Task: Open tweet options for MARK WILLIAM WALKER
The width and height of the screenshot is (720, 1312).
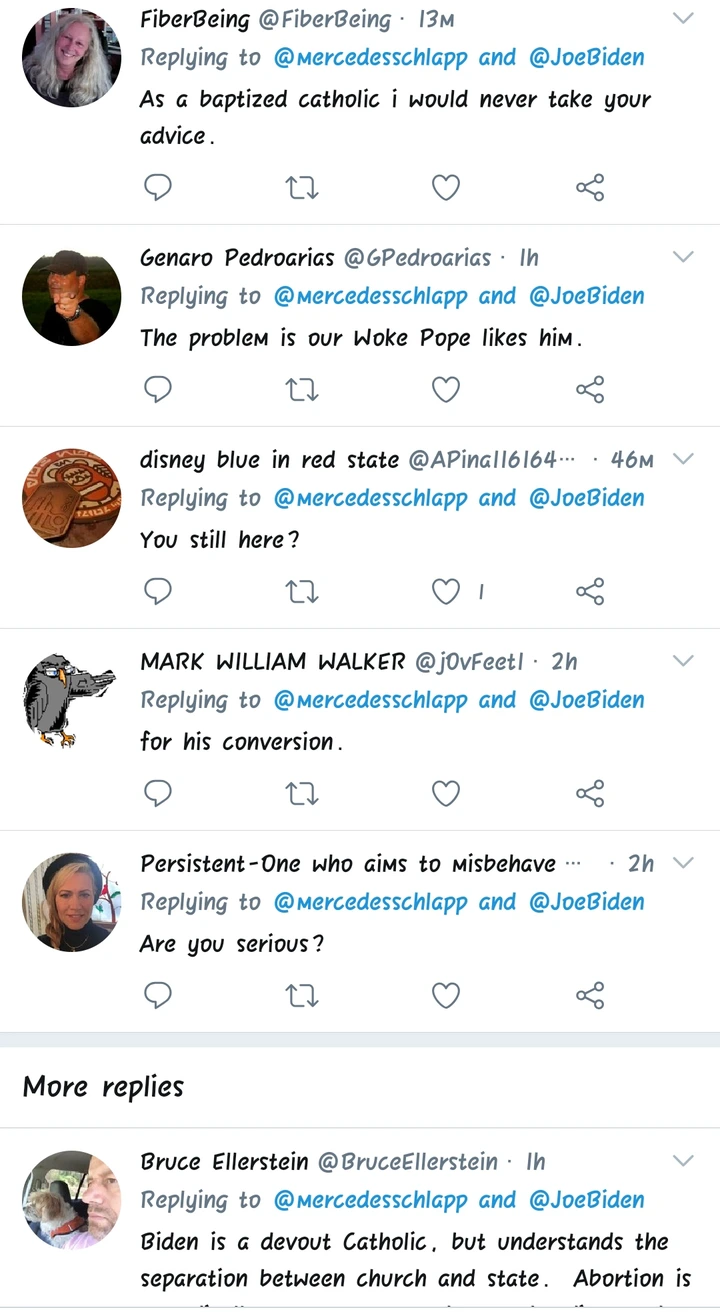Action: click(683, 661)
